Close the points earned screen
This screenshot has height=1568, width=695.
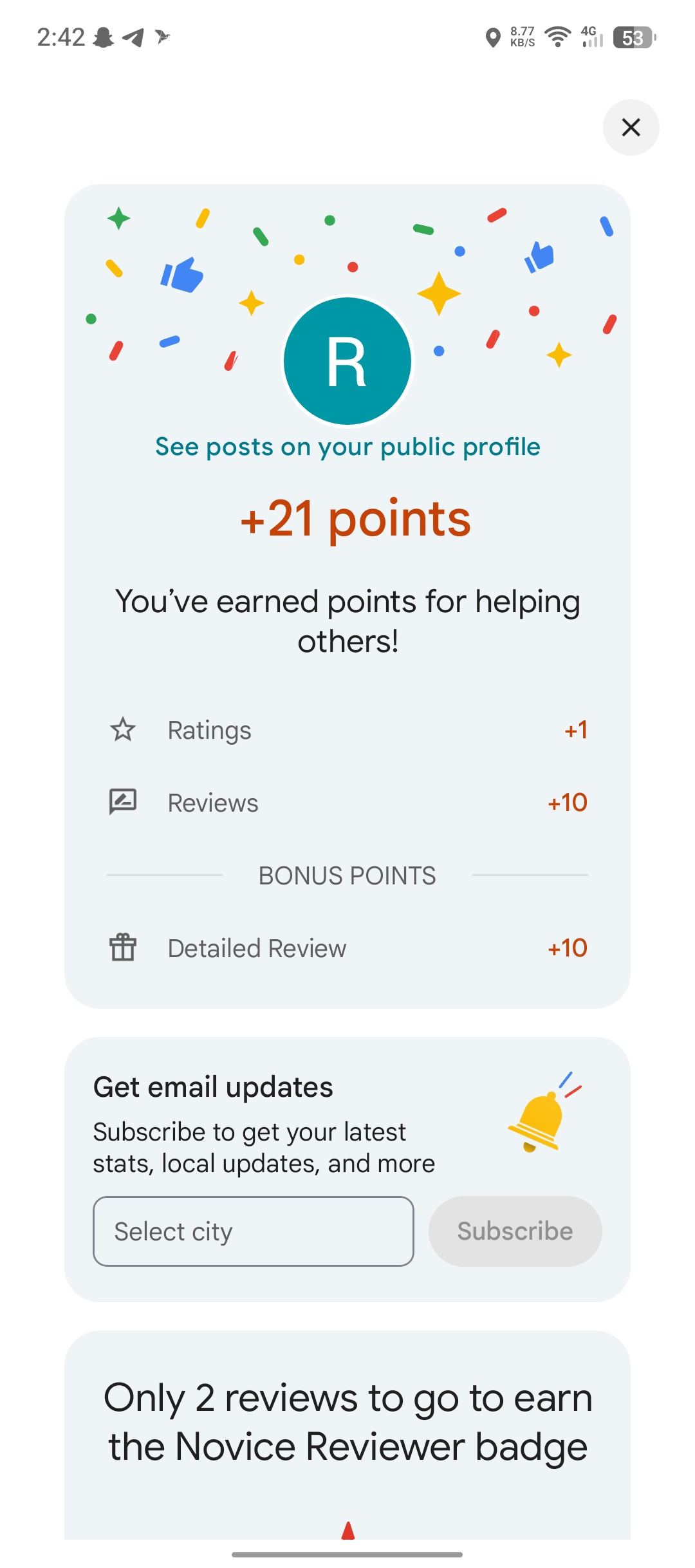click(x=631, y=127)
